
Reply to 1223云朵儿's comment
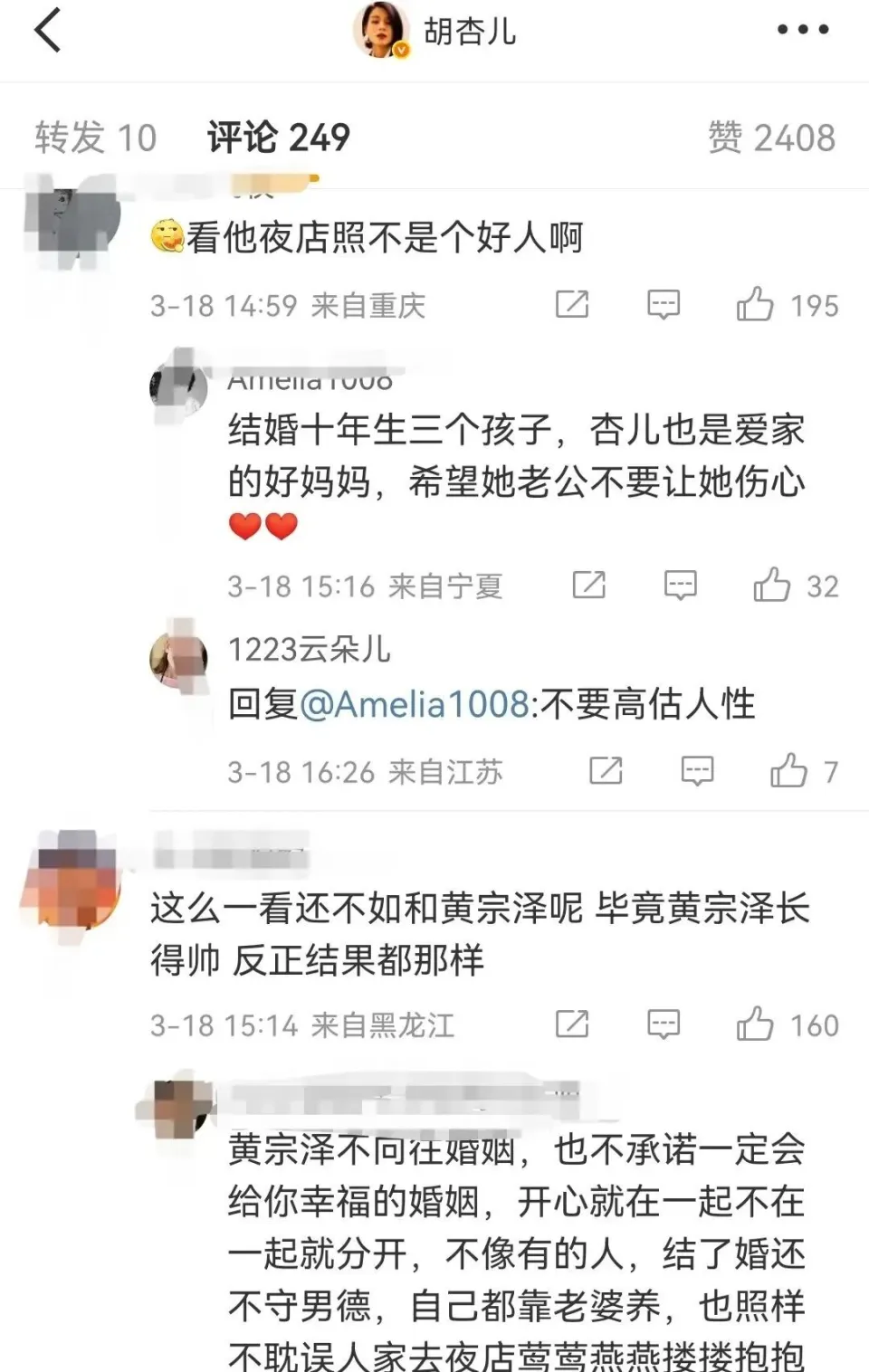697,771
